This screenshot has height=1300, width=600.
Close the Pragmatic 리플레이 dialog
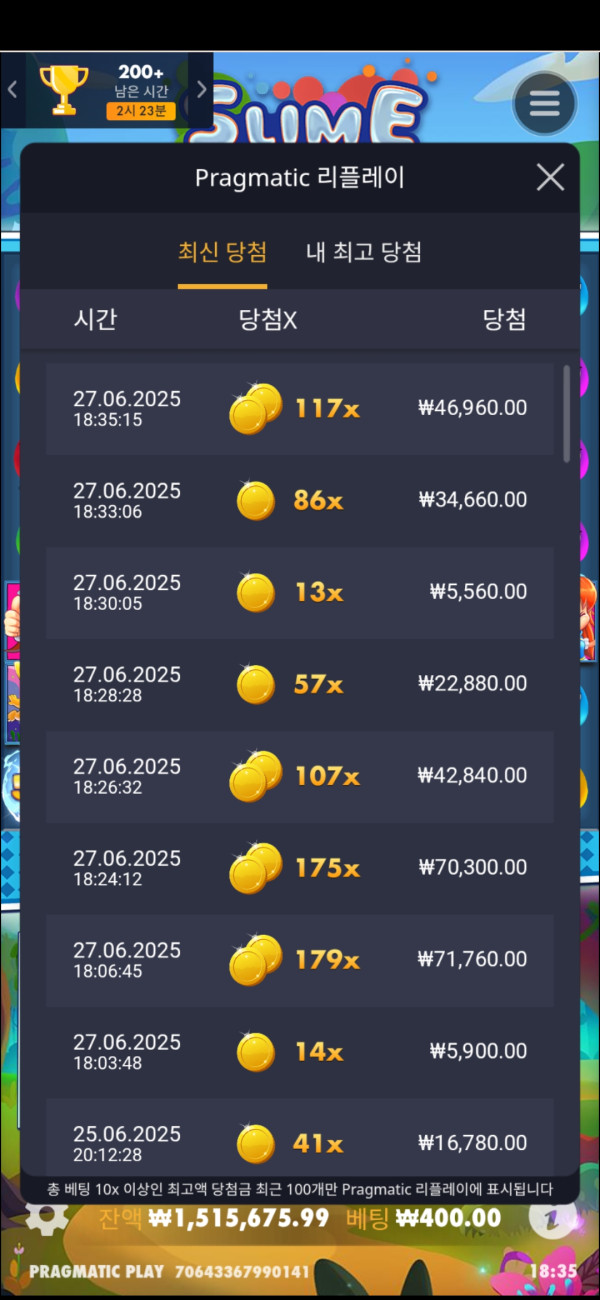click(550, 178)
